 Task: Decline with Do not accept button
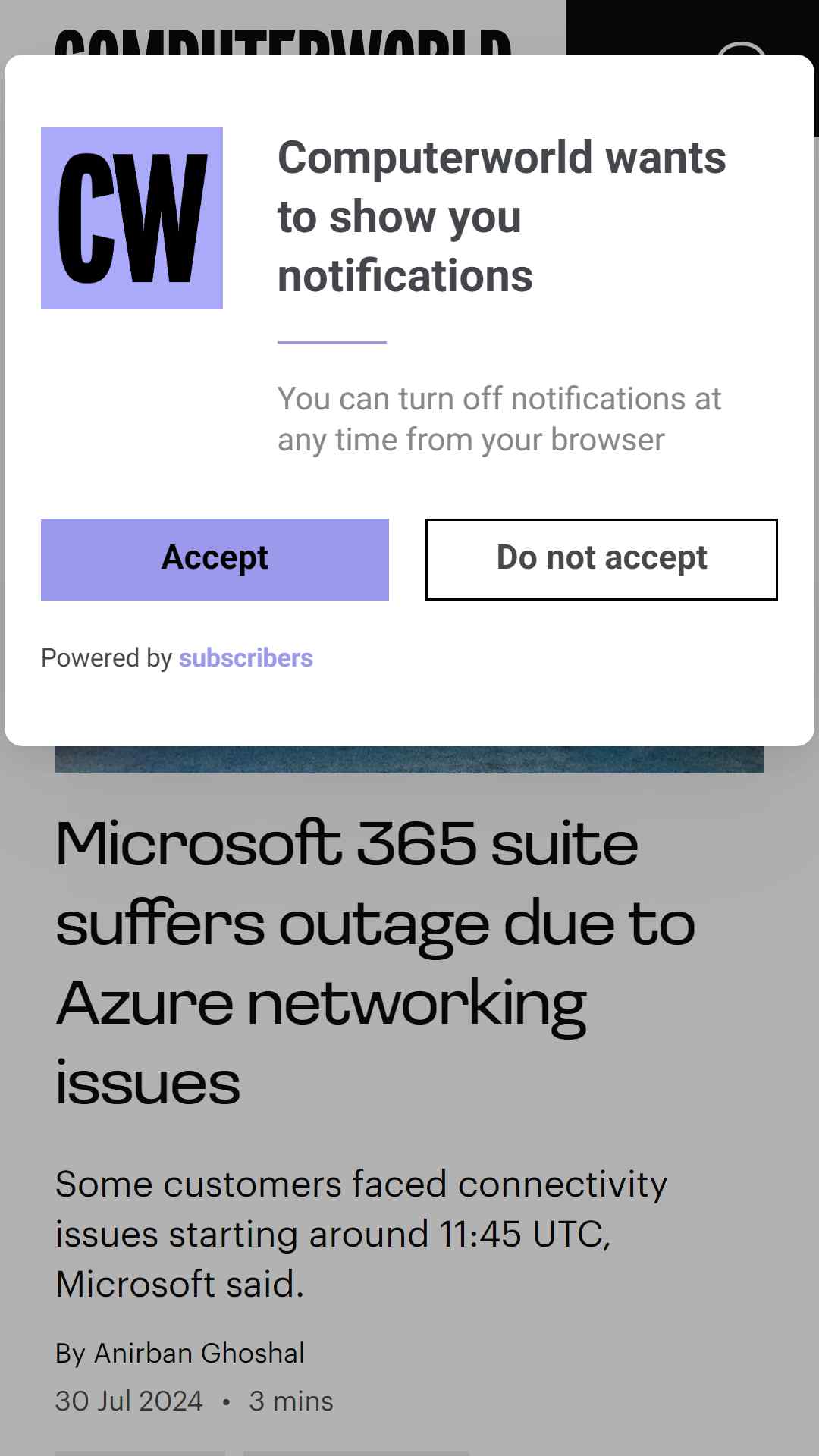(x=601, y=560)
